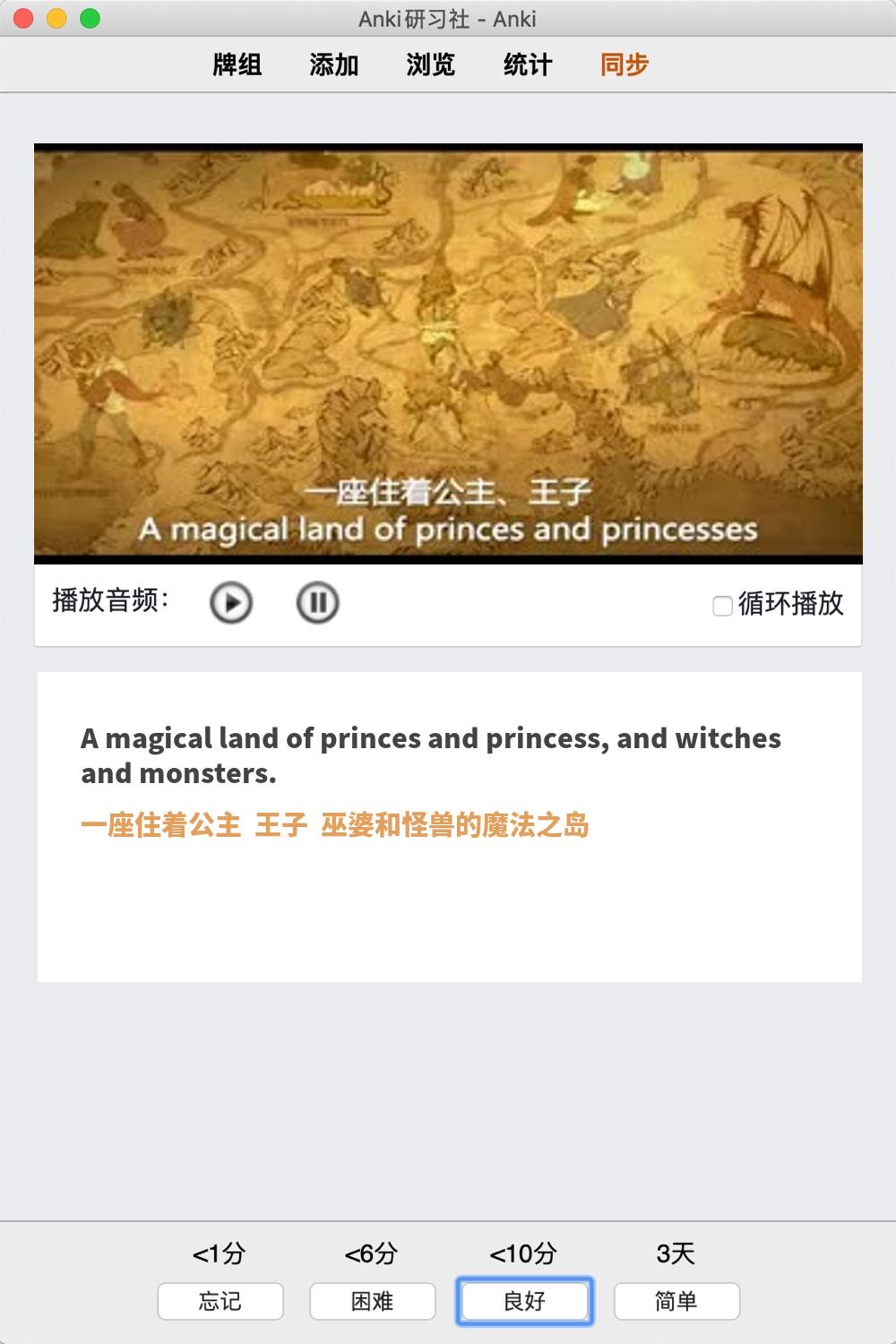The width and height of the screenshot is (896, 1344).
Task: Rate the card as 良好
Action: (525, 1301)
